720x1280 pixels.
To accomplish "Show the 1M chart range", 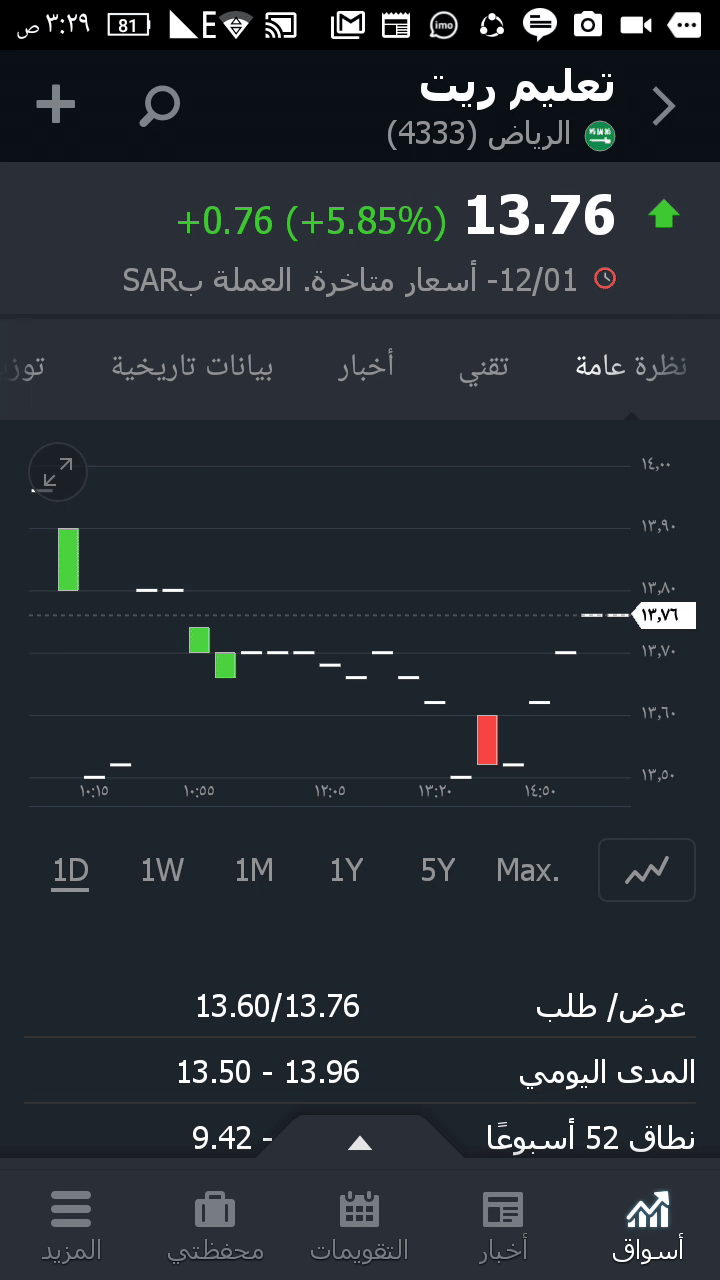I will point(254,871).
